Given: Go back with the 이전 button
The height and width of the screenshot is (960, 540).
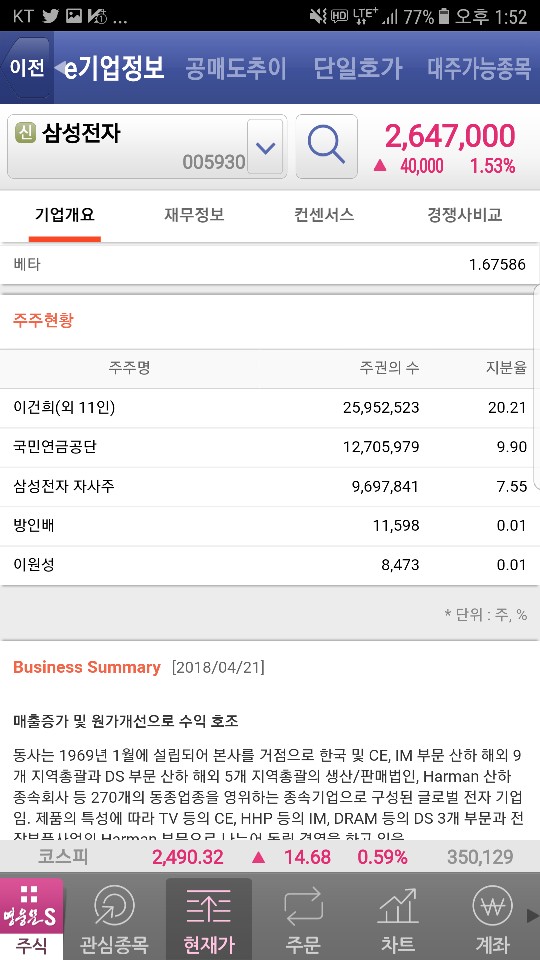Looking at the screenshot, I should pos(26,67).
